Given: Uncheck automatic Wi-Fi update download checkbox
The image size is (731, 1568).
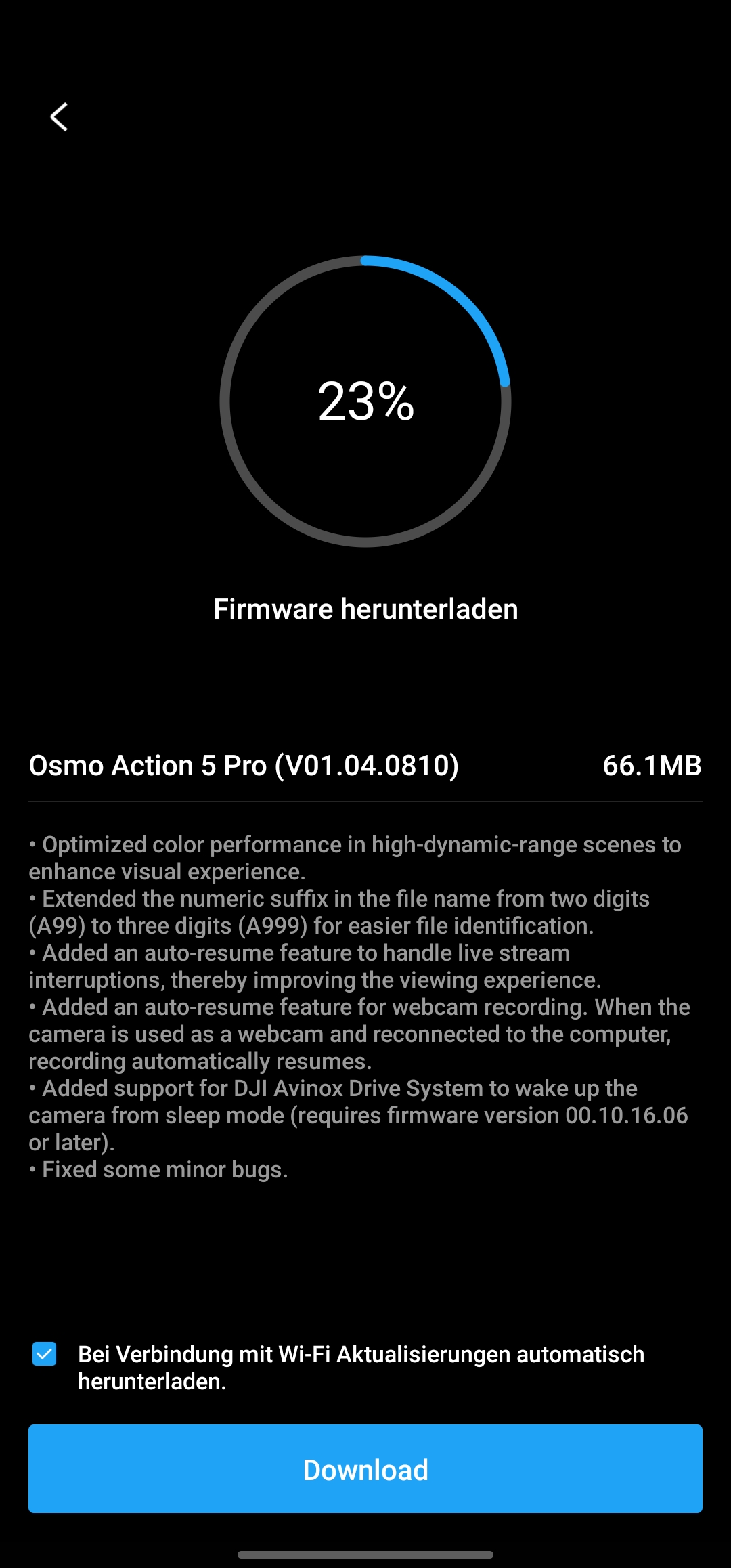Looking at the screenshot, I should pyautogui.click(x=45, y=1354).
